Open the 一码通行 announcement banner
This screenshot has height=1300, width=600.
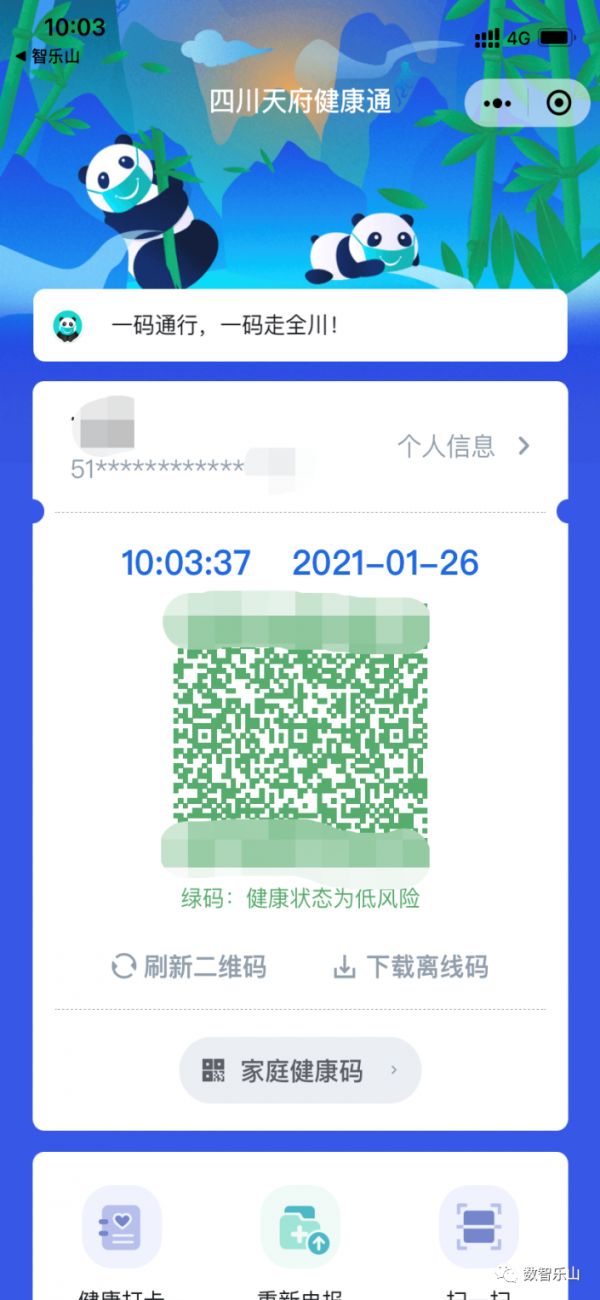(300, 326)
